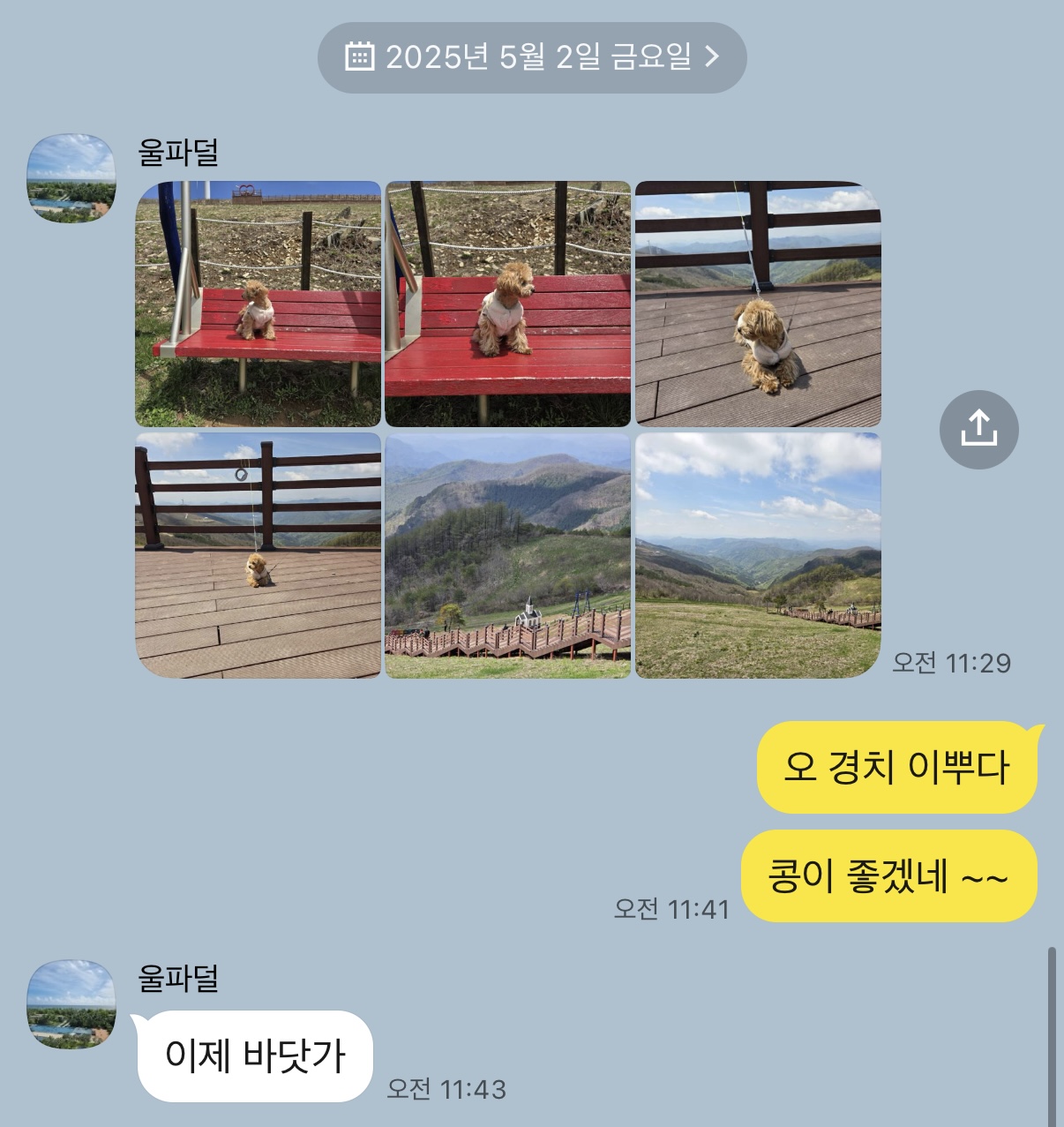
Task: Open 울파덜's profile picture above the photos
Action: pos(71,177)
